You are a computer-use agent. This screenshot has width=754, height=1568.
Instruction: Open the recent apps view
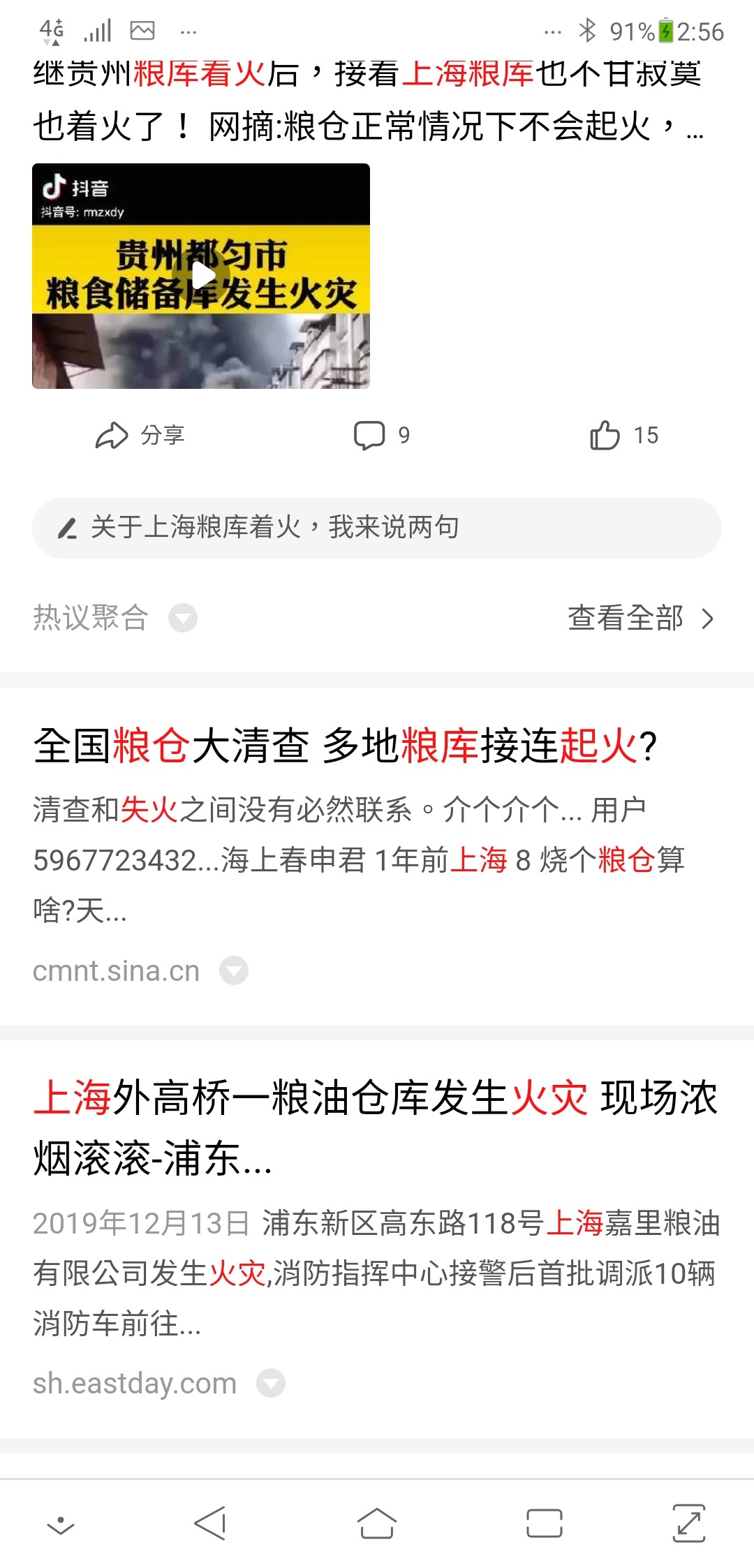tap(545, 1523)
